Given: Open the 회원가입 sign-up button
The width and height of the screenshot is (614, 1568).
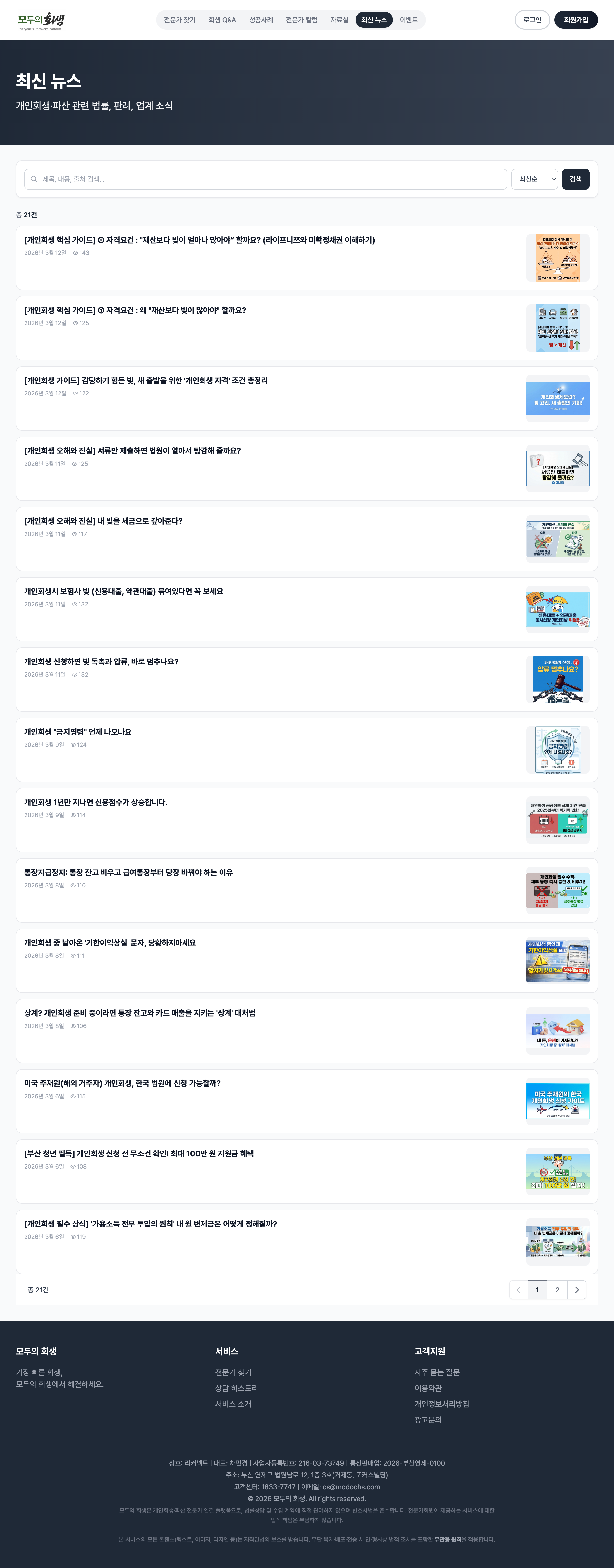Looking at the screenshot, I should [575, 20].
